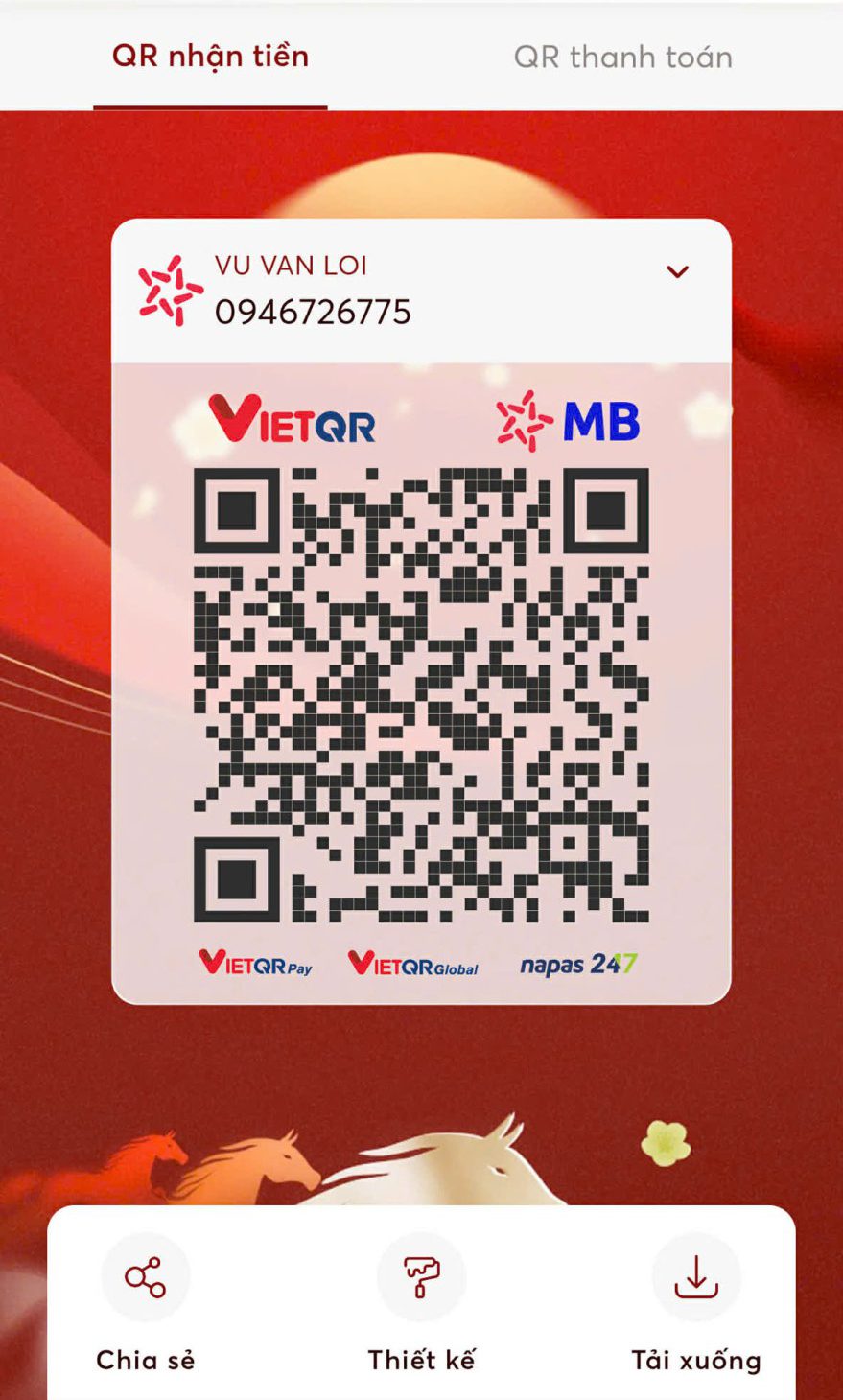This screenshot has height=1400, width=843.
Task: Switch to the QR thanh toán tab
Action: click(622, 57)
